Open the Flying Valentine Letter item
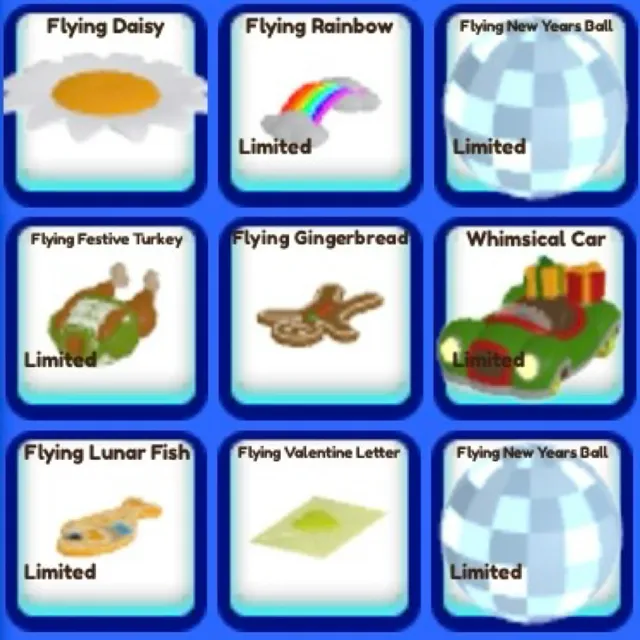Screen dimensions: 640x640 [x=319, y=530]
